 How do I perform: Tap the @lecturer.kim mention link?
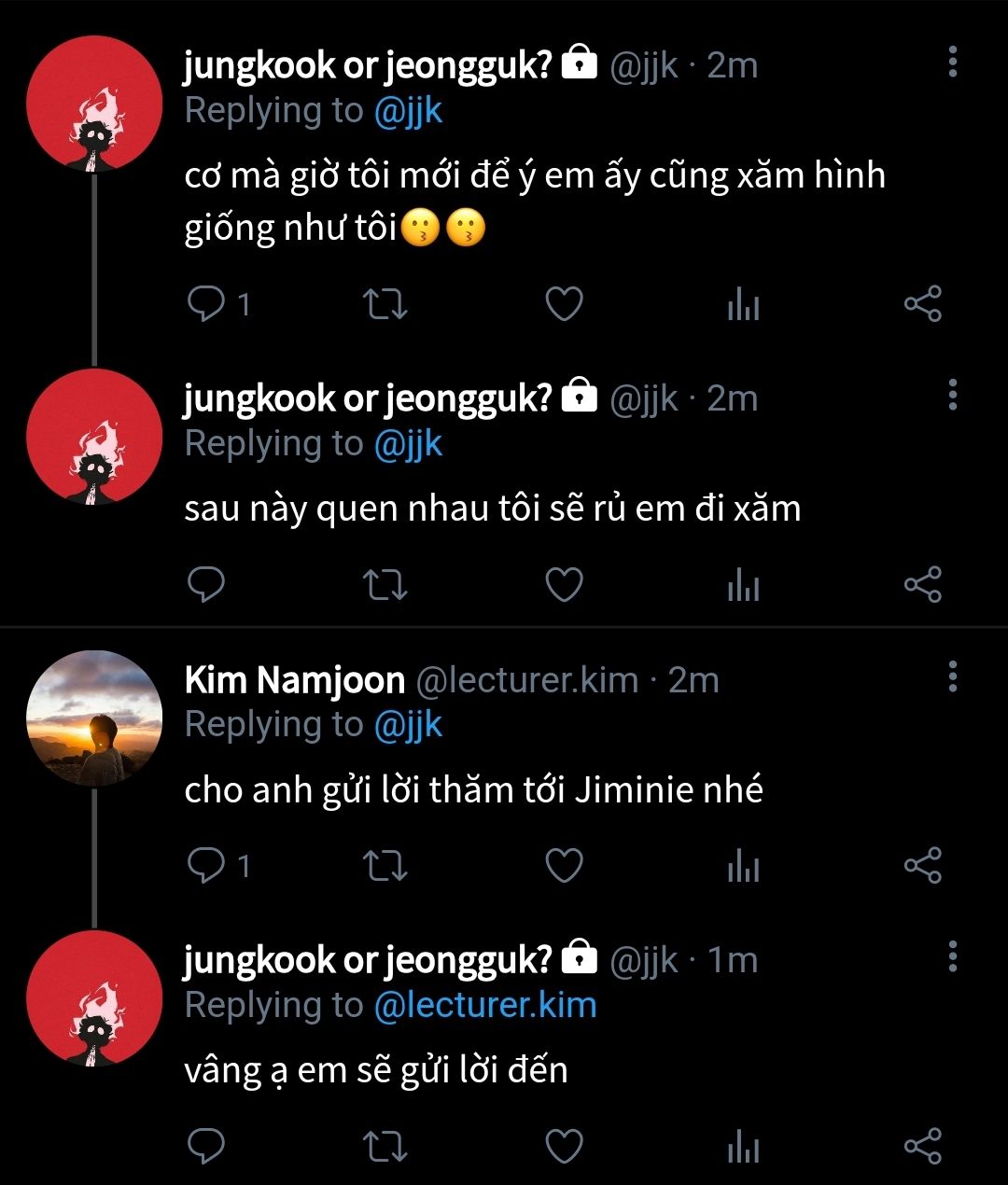point(484,1005)
